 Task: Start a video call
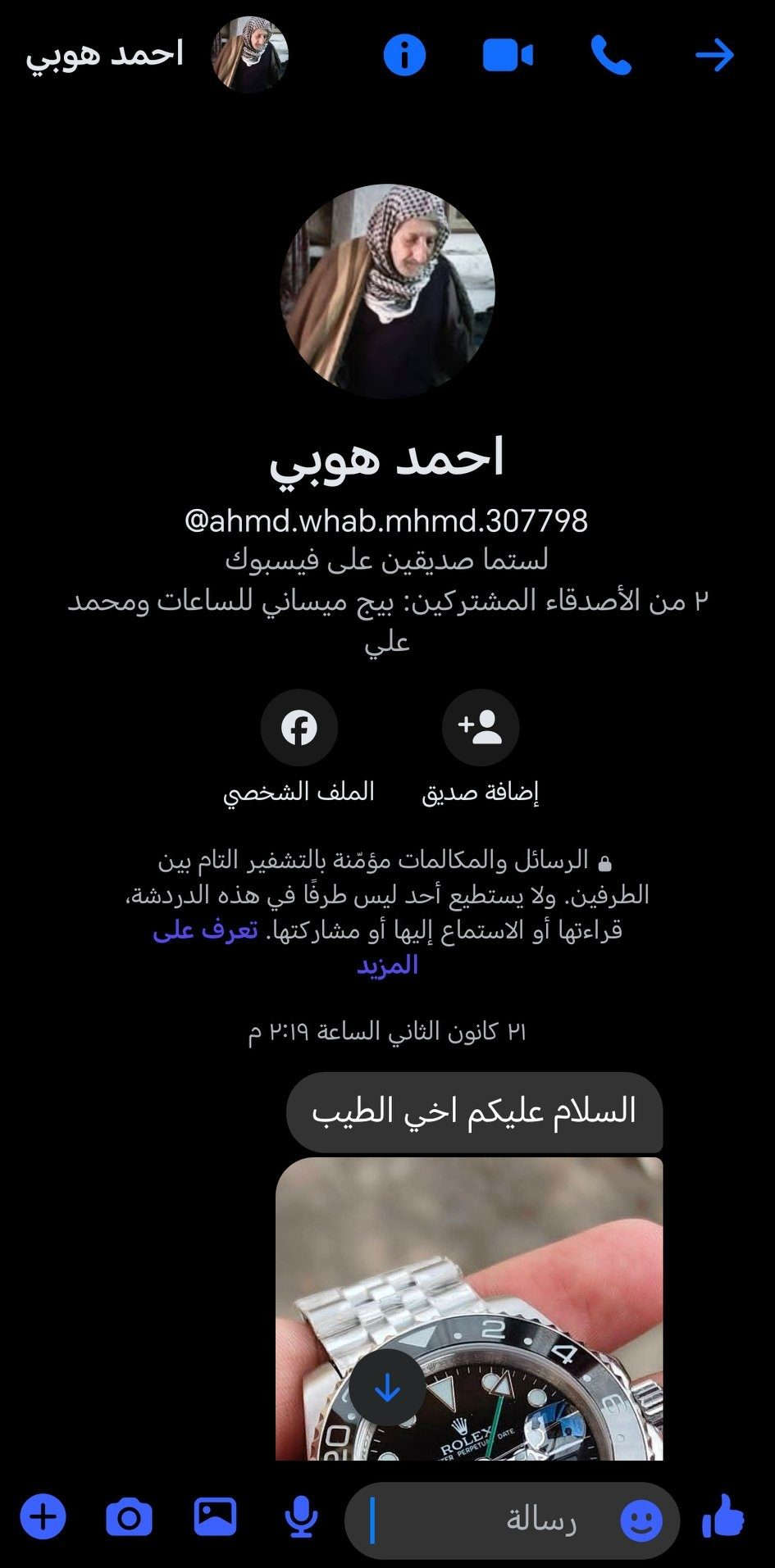pos(508,56)
